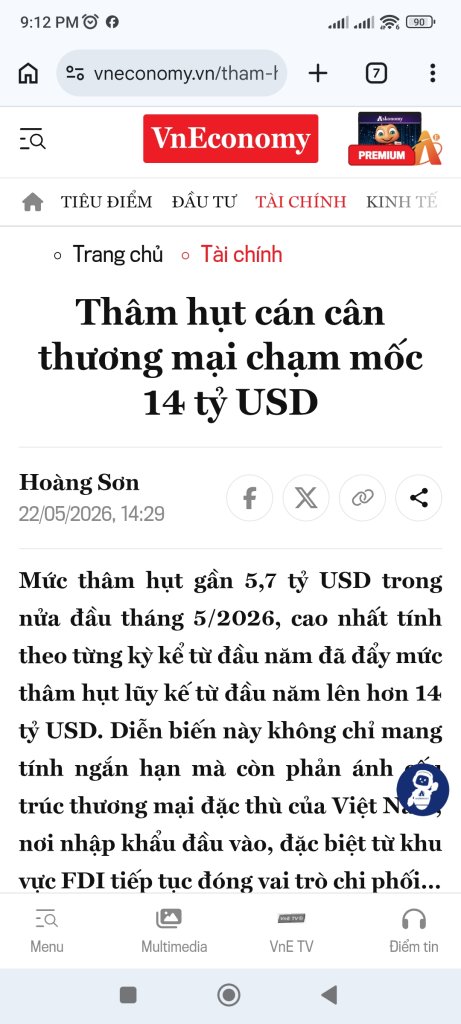Go to the VnEconomy Premium banner
461x1024 pixels.
[x=395, y=138]
